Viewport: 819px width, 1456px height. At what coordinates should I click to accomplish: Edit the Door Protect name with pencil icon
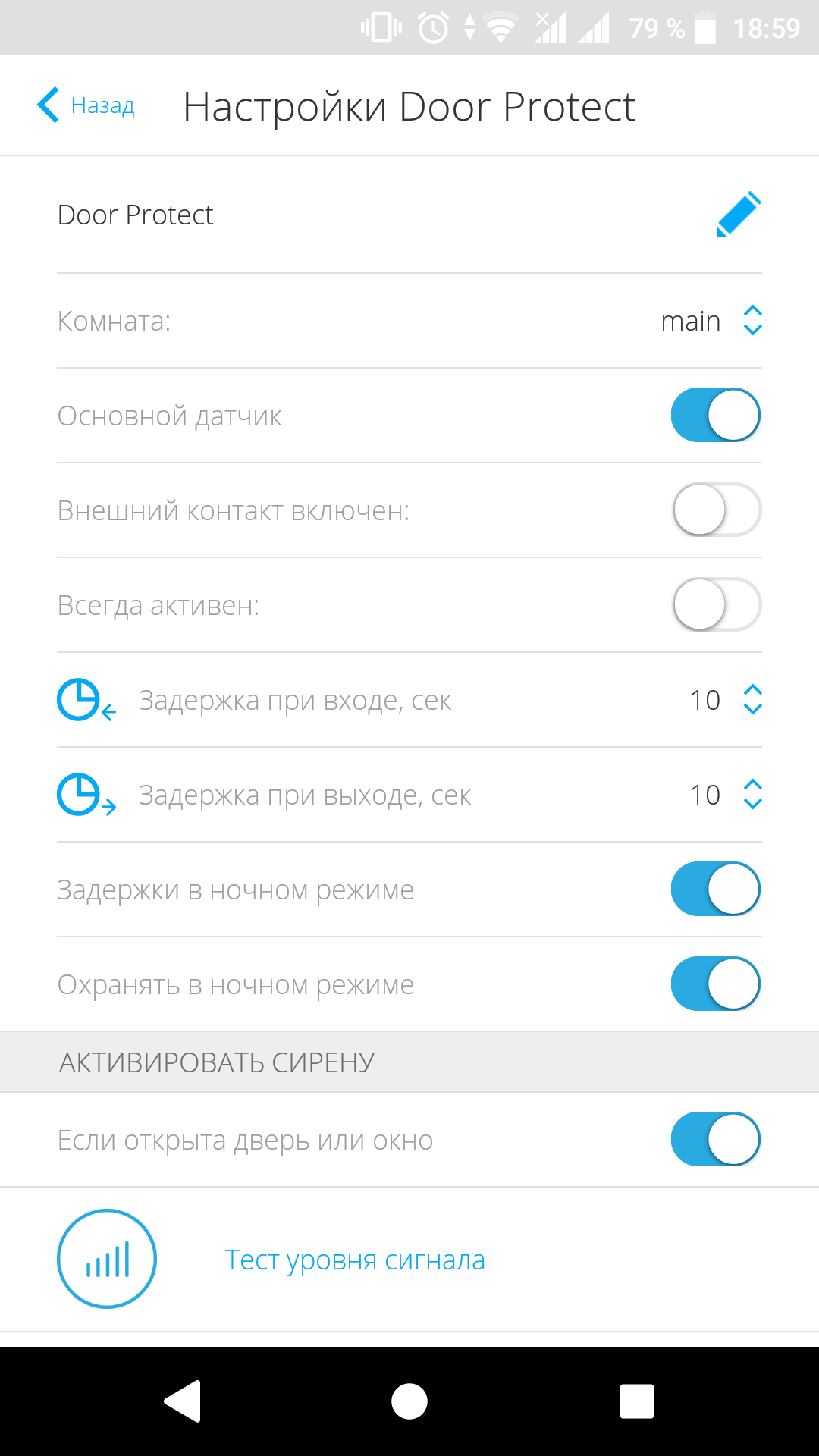[738, 215]
